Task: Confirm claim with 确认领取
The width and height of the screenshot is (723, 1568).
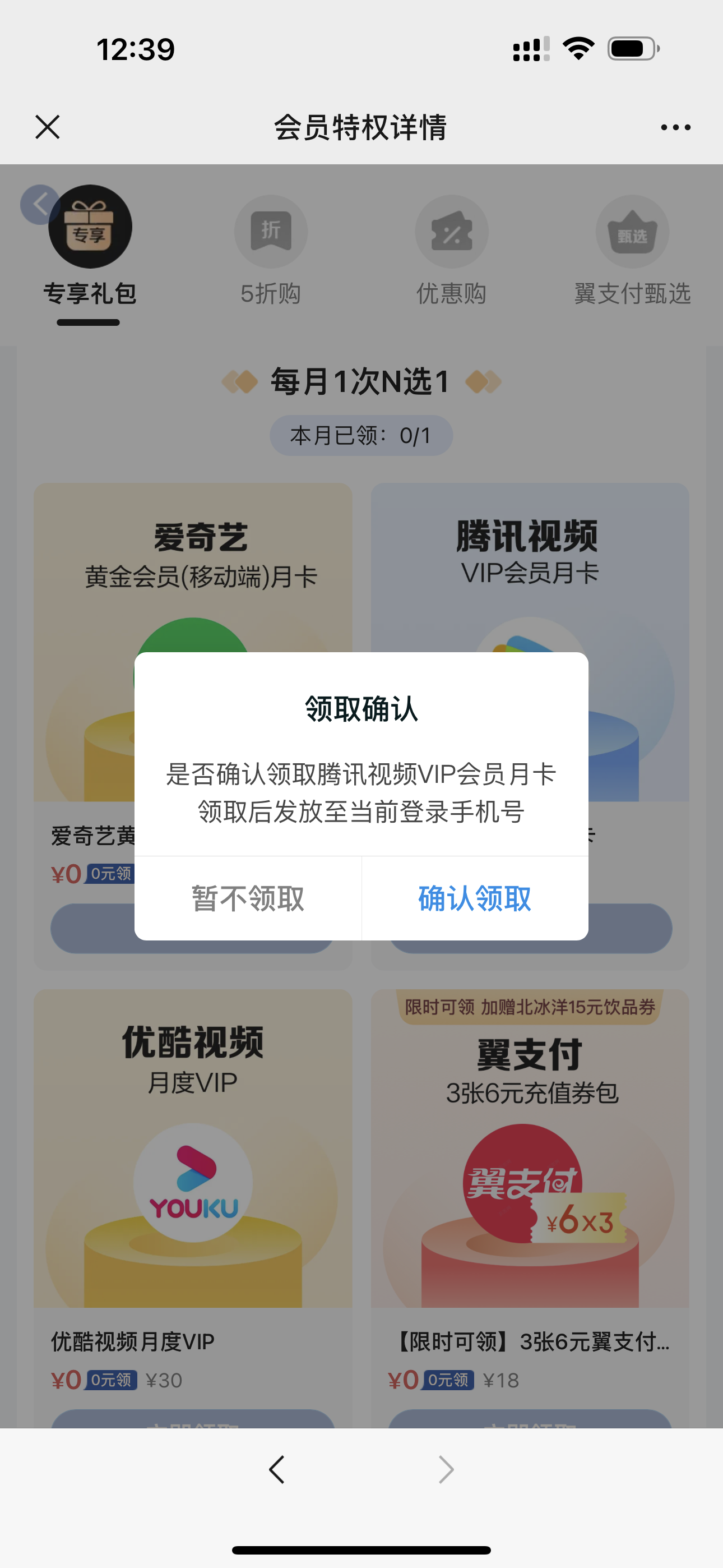Action: (475, 898)
